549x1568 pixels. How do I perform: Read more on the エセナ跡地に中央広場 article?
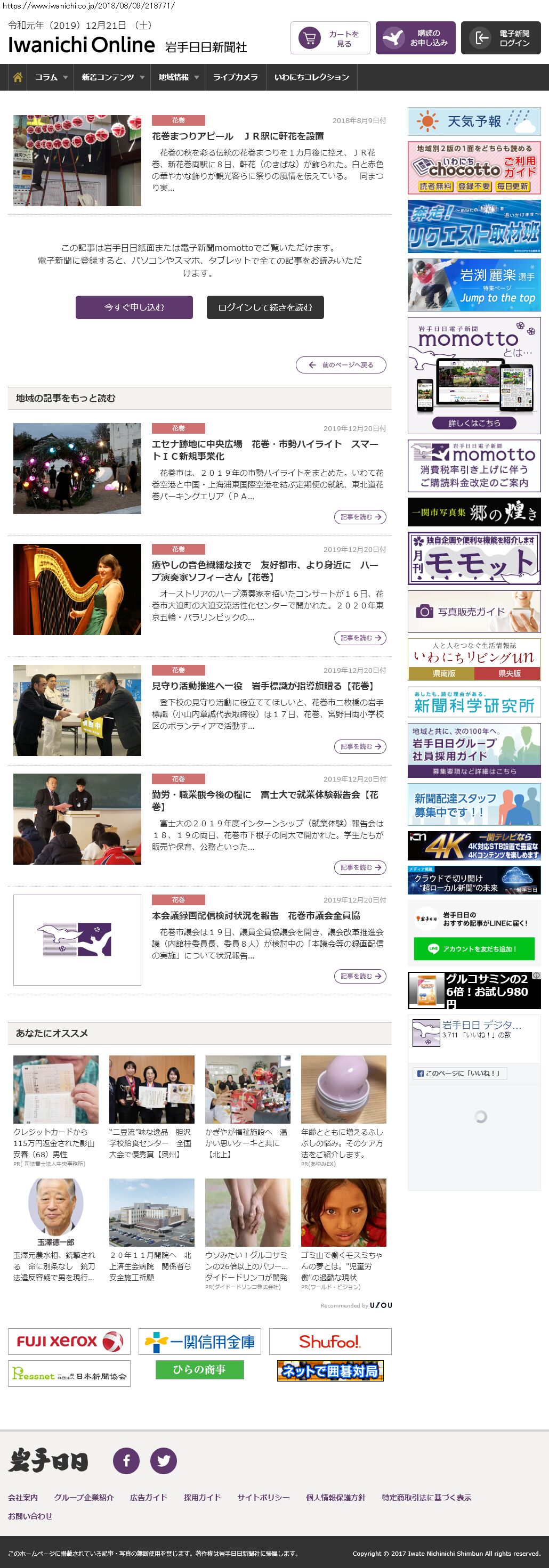360,517
